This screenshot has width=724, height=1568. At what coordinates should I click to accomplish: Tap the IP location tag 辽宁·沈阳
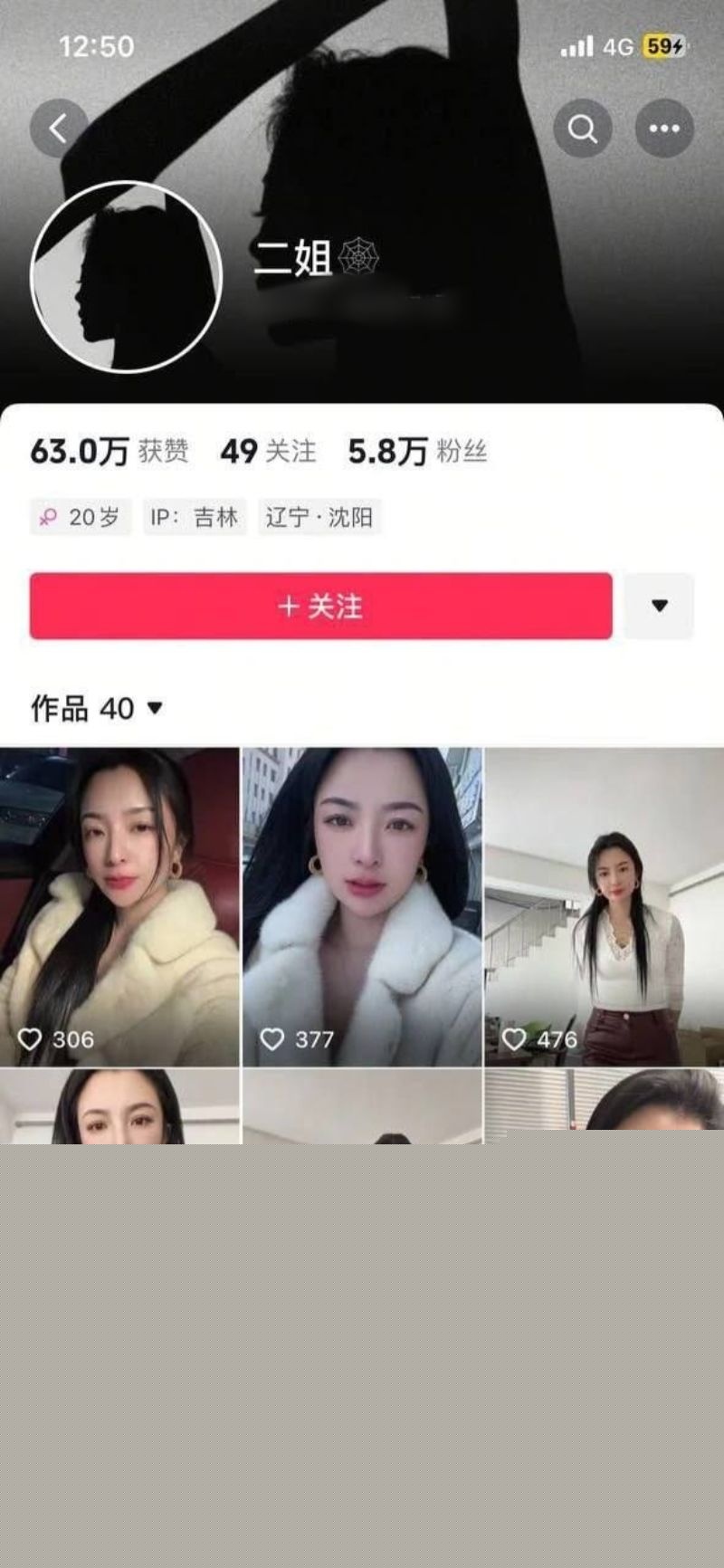coord(320,517)
